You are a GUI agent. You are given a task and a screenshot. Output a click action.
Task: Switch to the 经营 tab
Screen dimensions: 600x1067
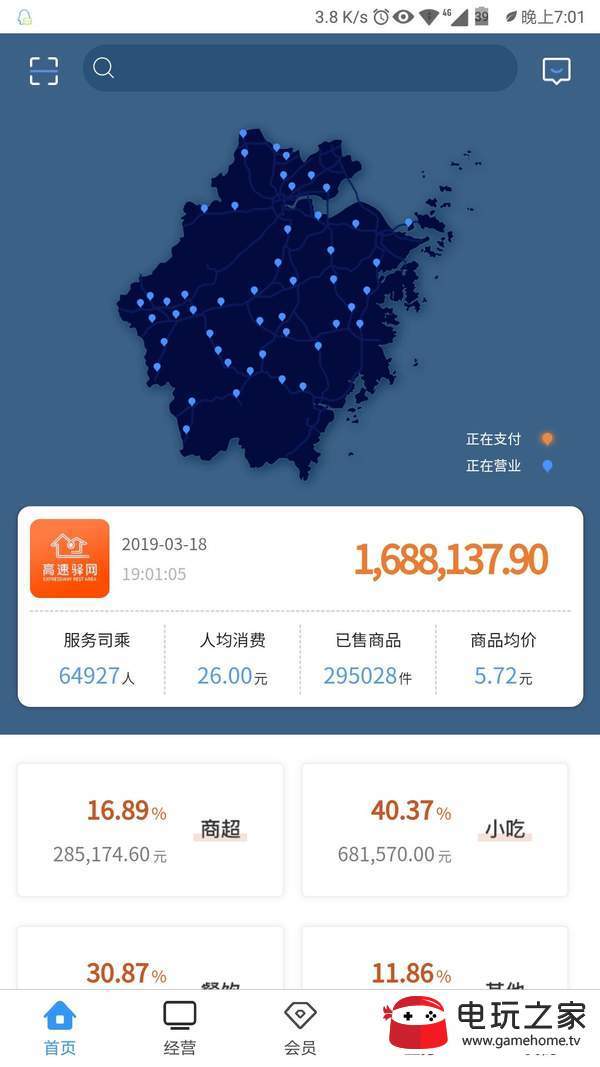click(x=180, y=1028)
